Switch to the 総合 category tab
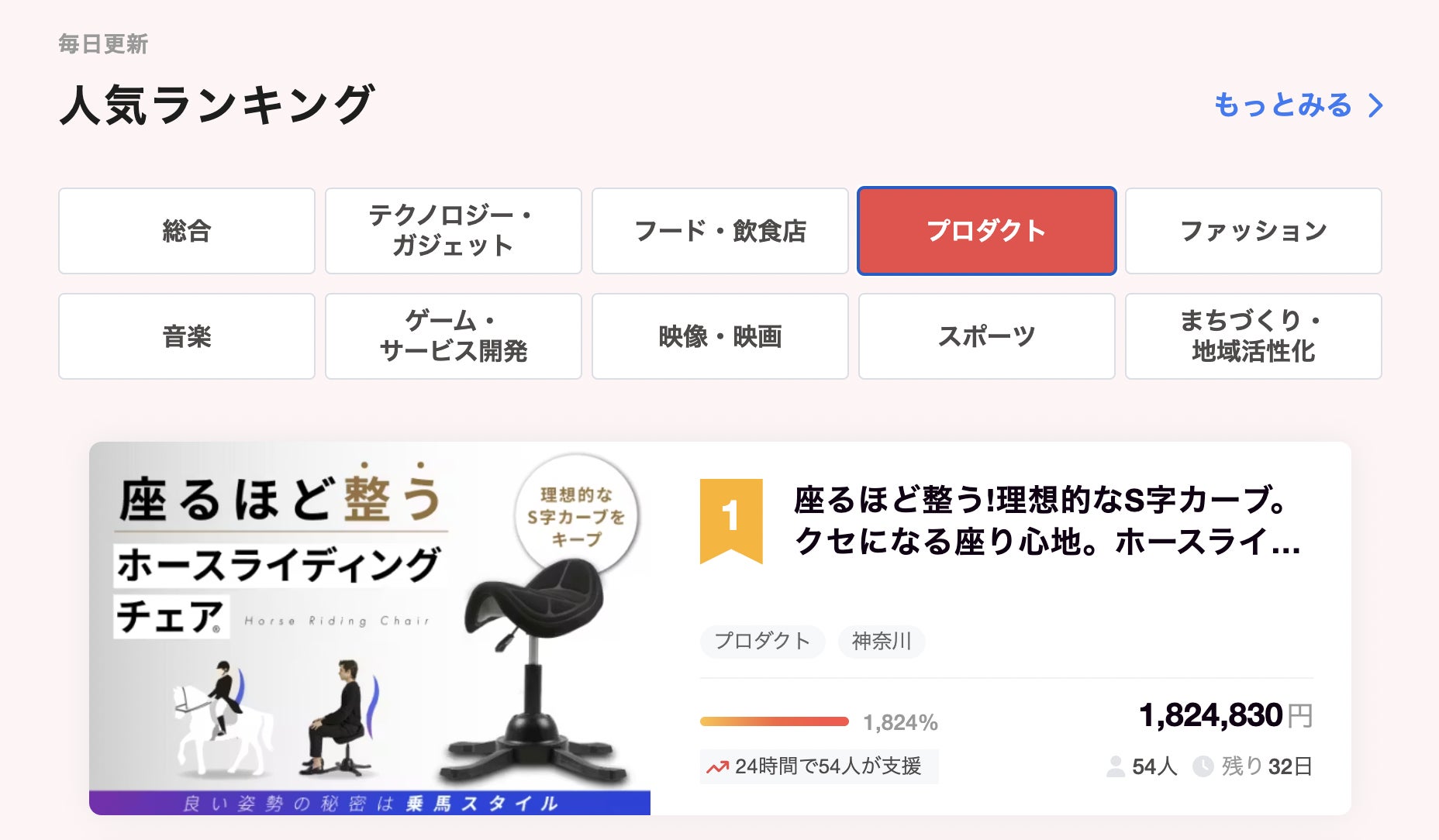This screenshot has width=1439, height=840. (187, 231)
